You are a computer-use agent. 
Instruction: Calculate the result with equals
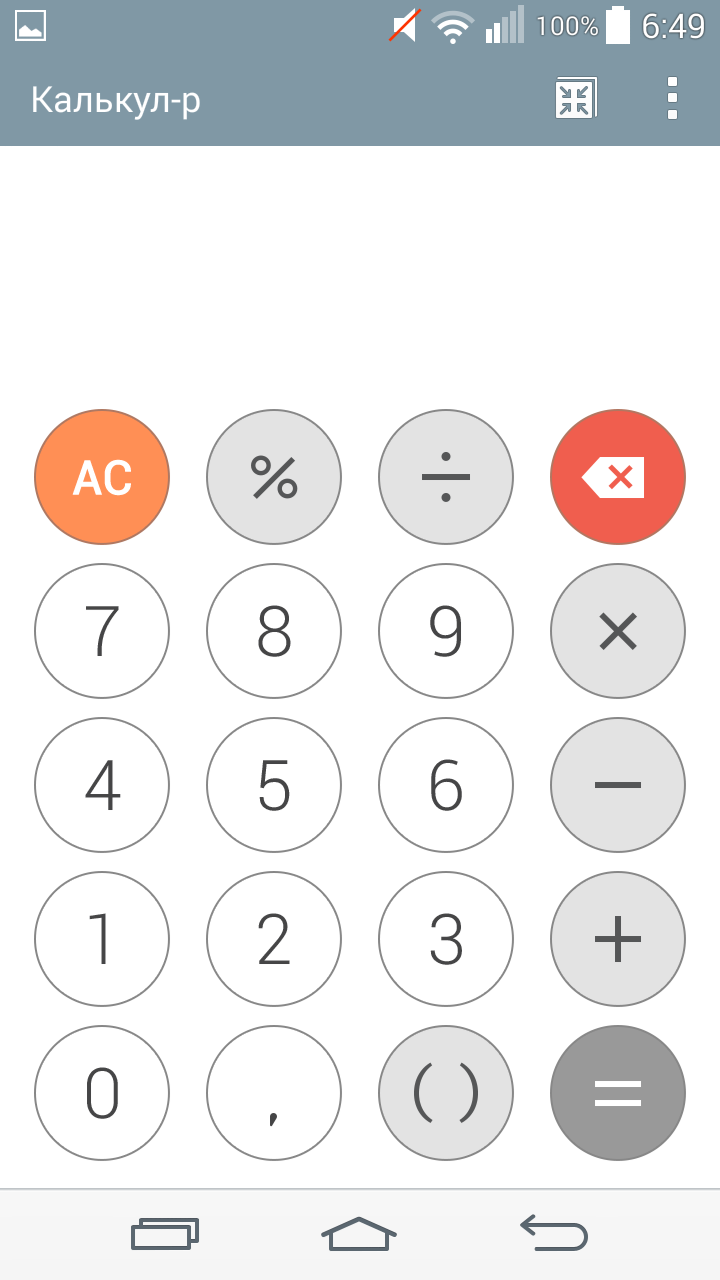[x=618, y=1093]
